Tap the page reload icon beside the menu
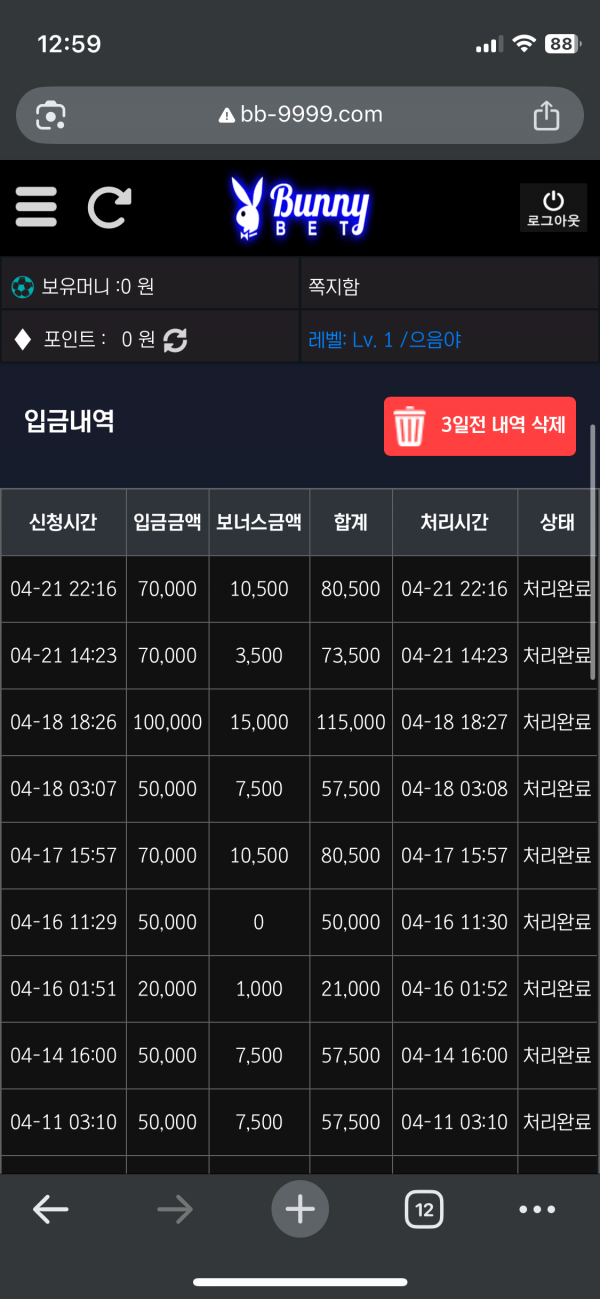Screen dimensions: 600x1299 tap(109, 207)
